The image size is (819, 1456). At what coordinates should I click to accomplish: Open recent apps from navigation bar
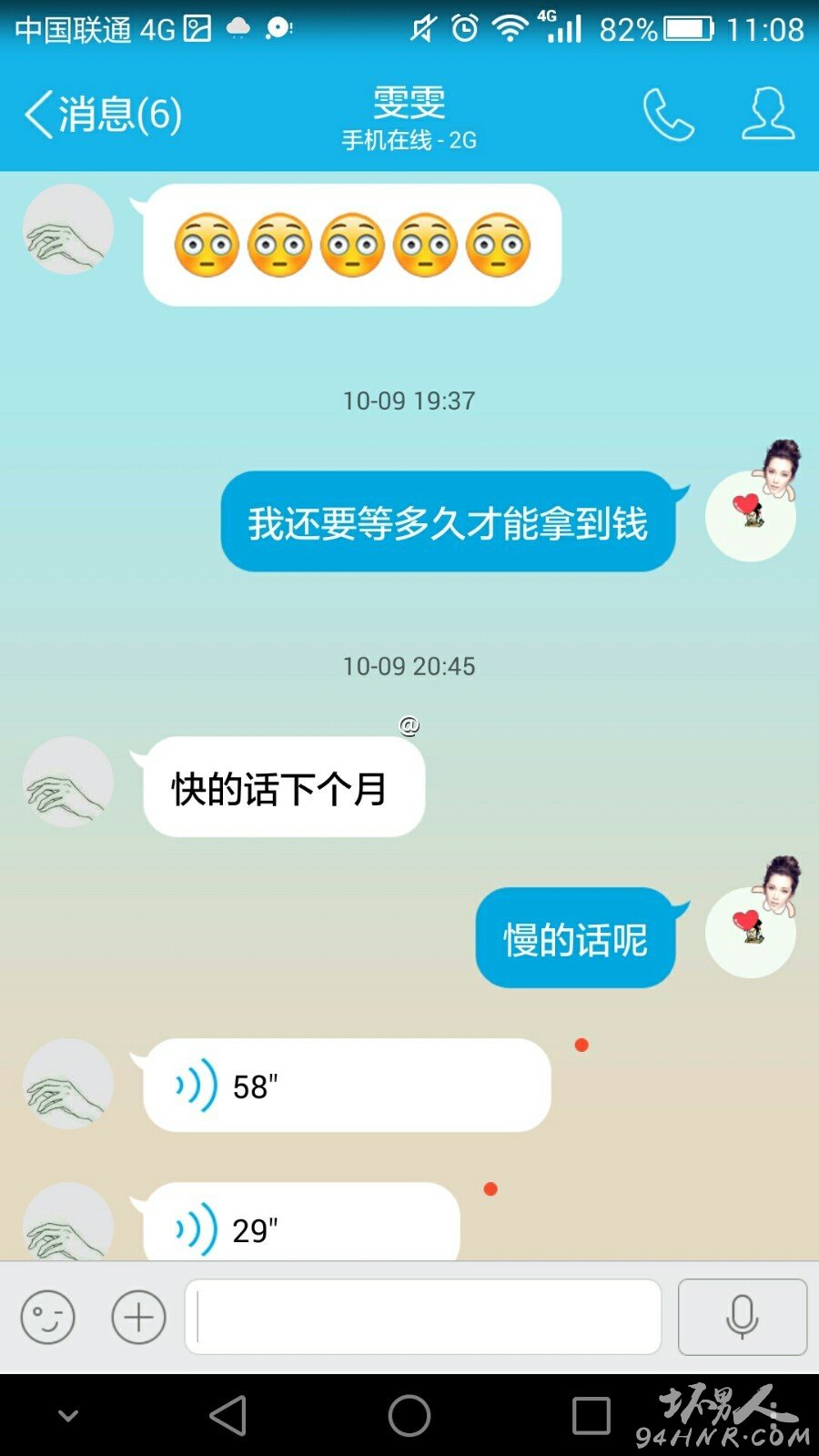click(x=591, y=1415)
